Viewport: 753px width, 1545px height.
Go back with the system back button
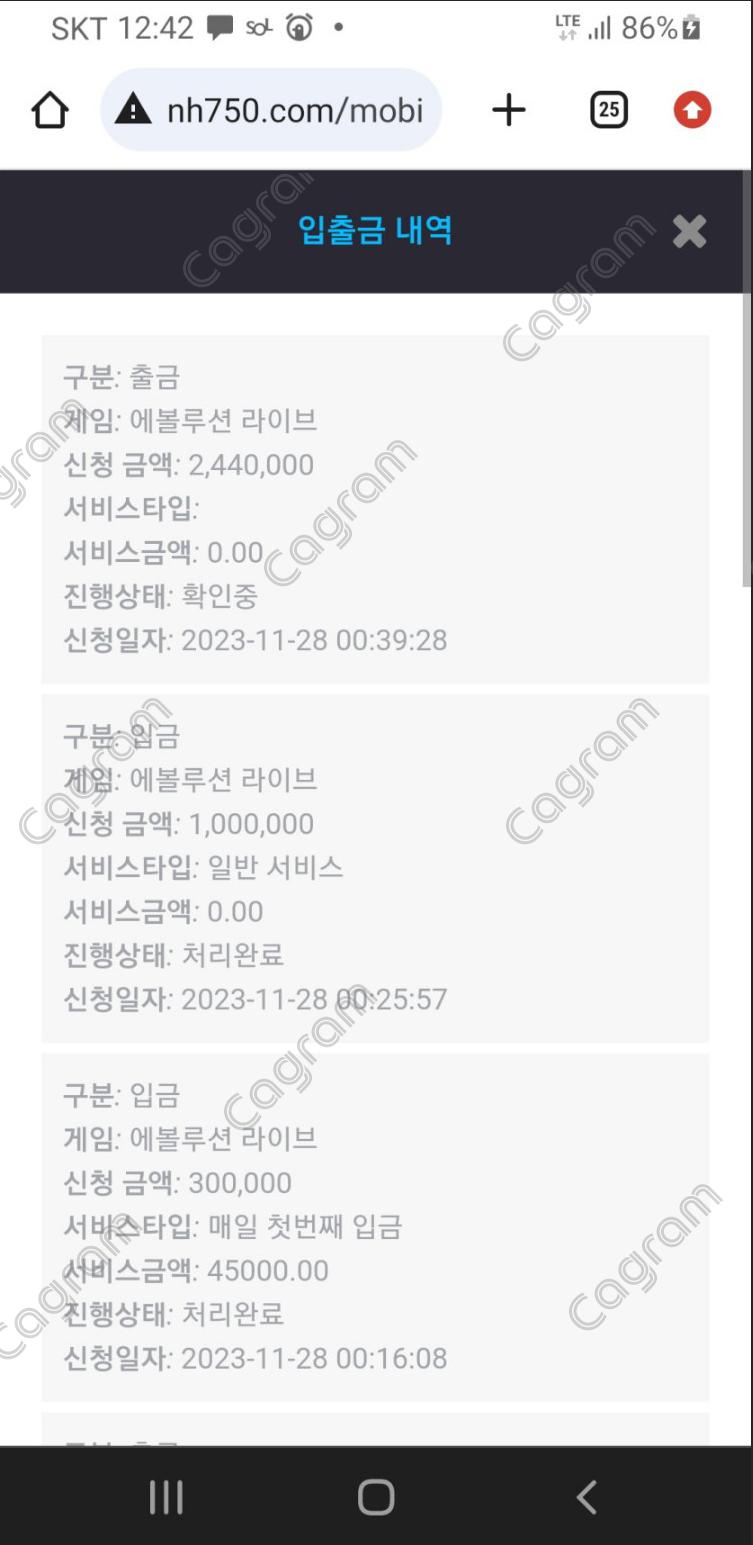(587, 1497)
